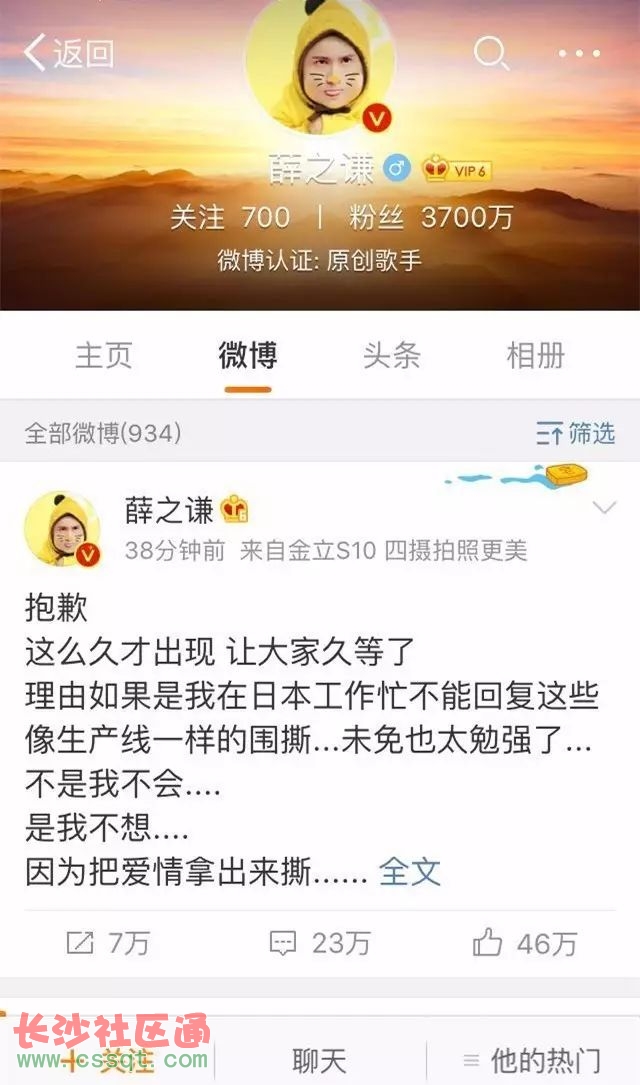Repost the post with 7万 shares

point(108,943)
